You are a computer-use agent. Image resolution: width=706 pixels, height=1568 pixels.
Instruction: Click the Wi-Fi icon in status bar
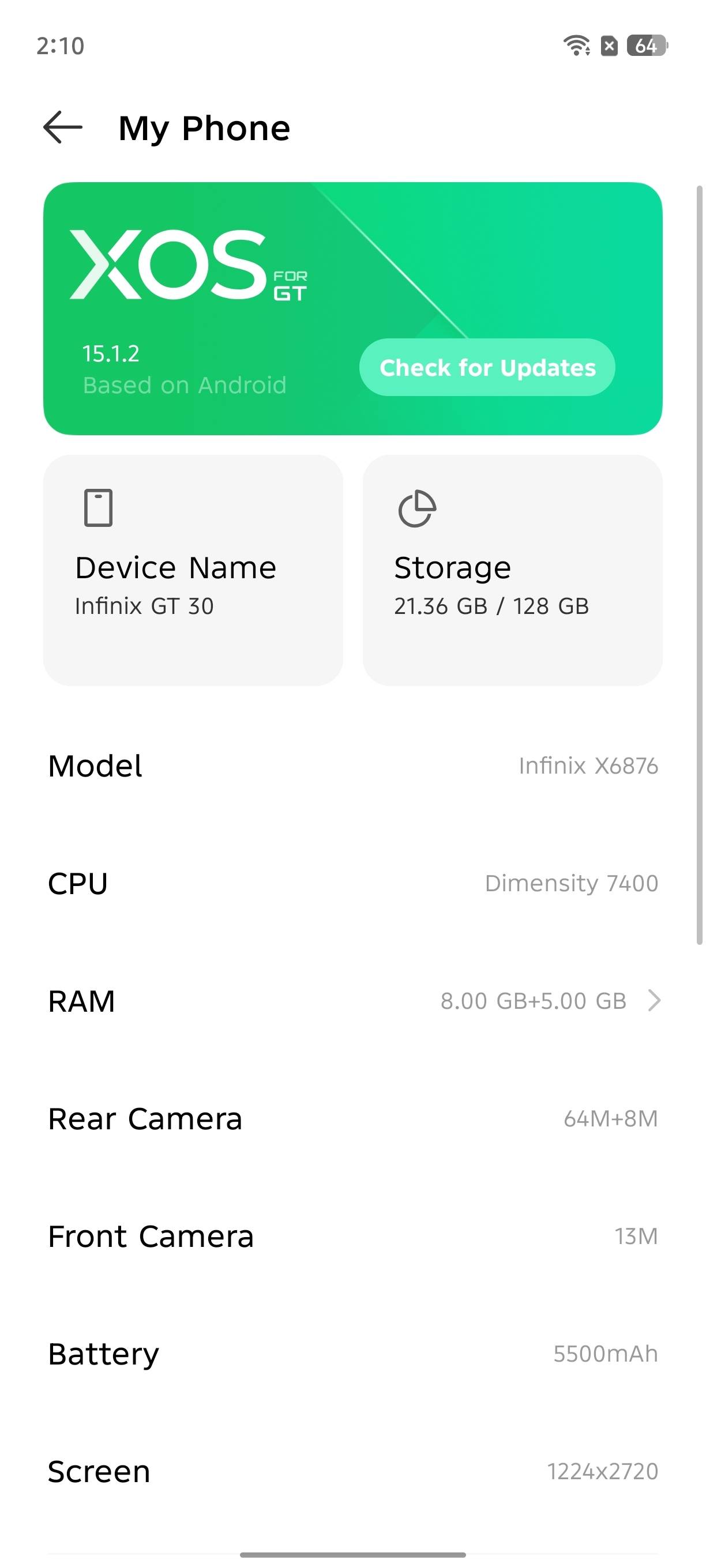[x=576, y=46]
